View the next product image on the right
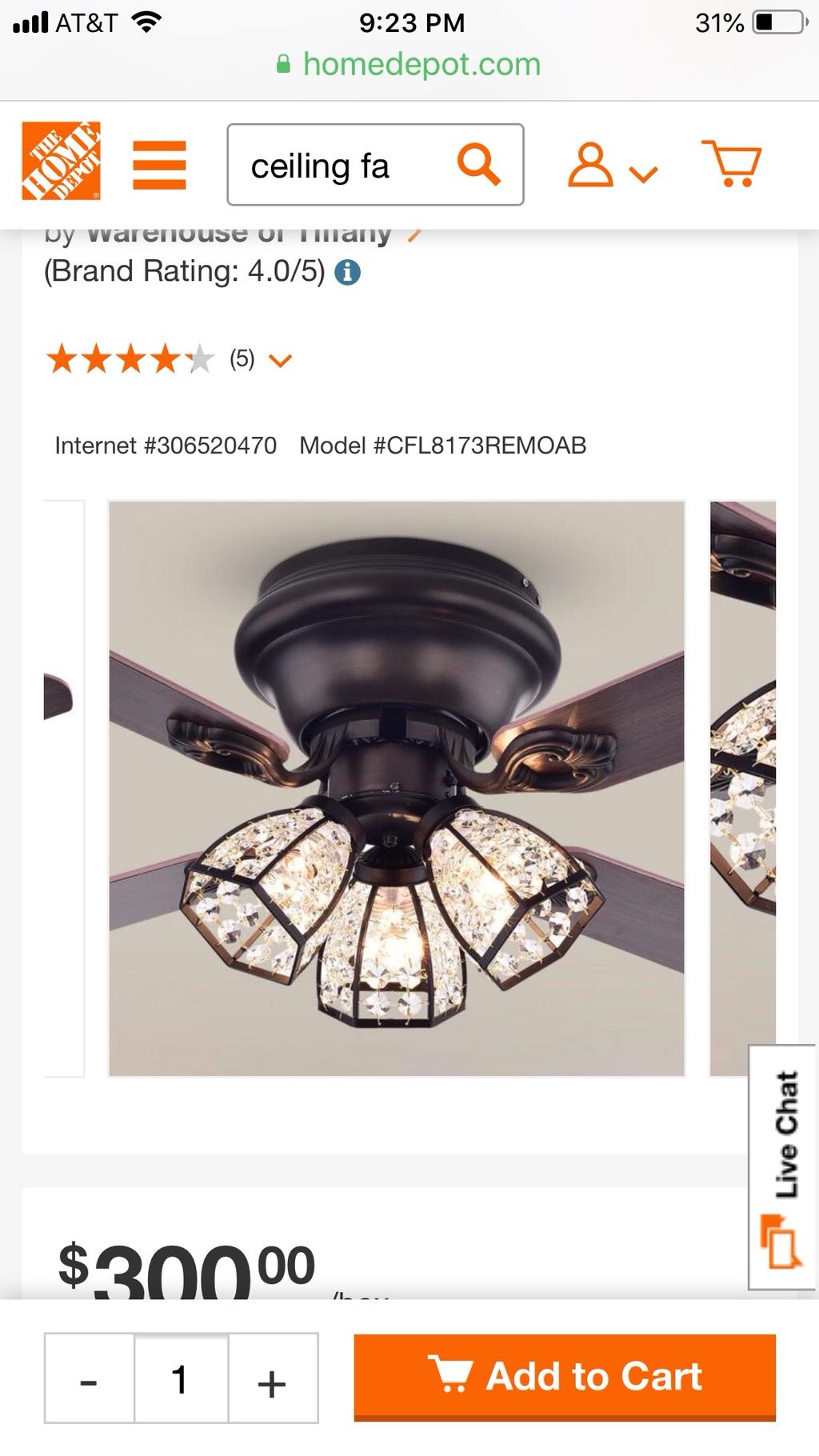819x1456 pixels. click(x=742, y=788)
